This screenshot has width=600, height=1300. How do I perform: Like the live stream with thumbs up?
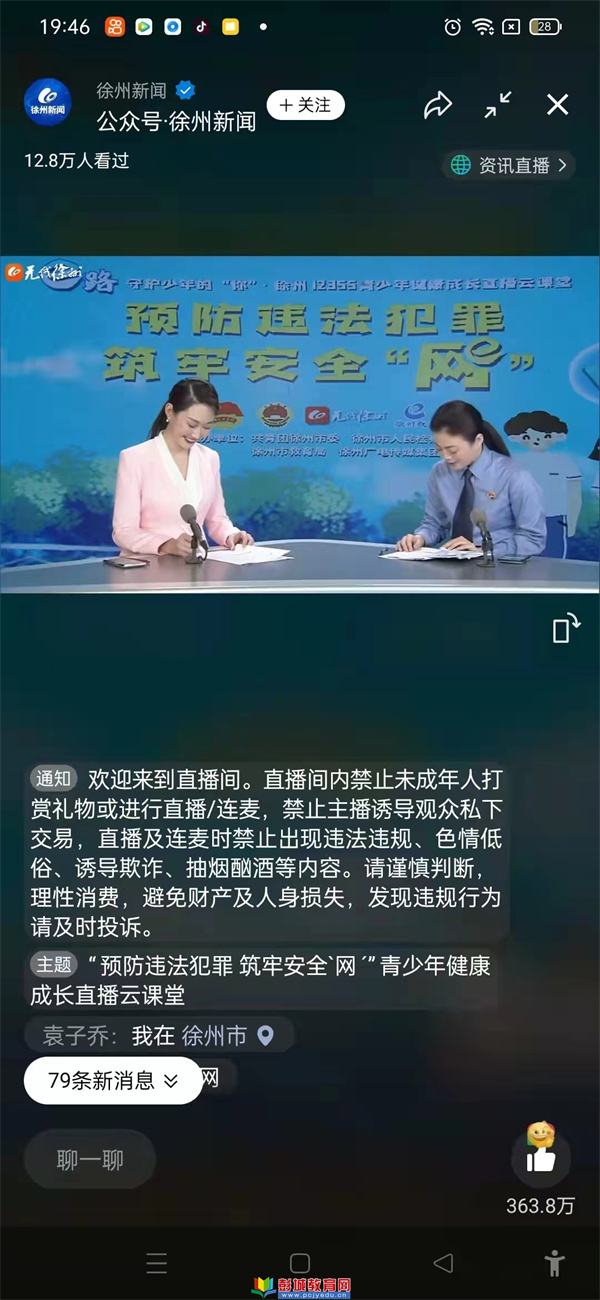point(541,1158)
